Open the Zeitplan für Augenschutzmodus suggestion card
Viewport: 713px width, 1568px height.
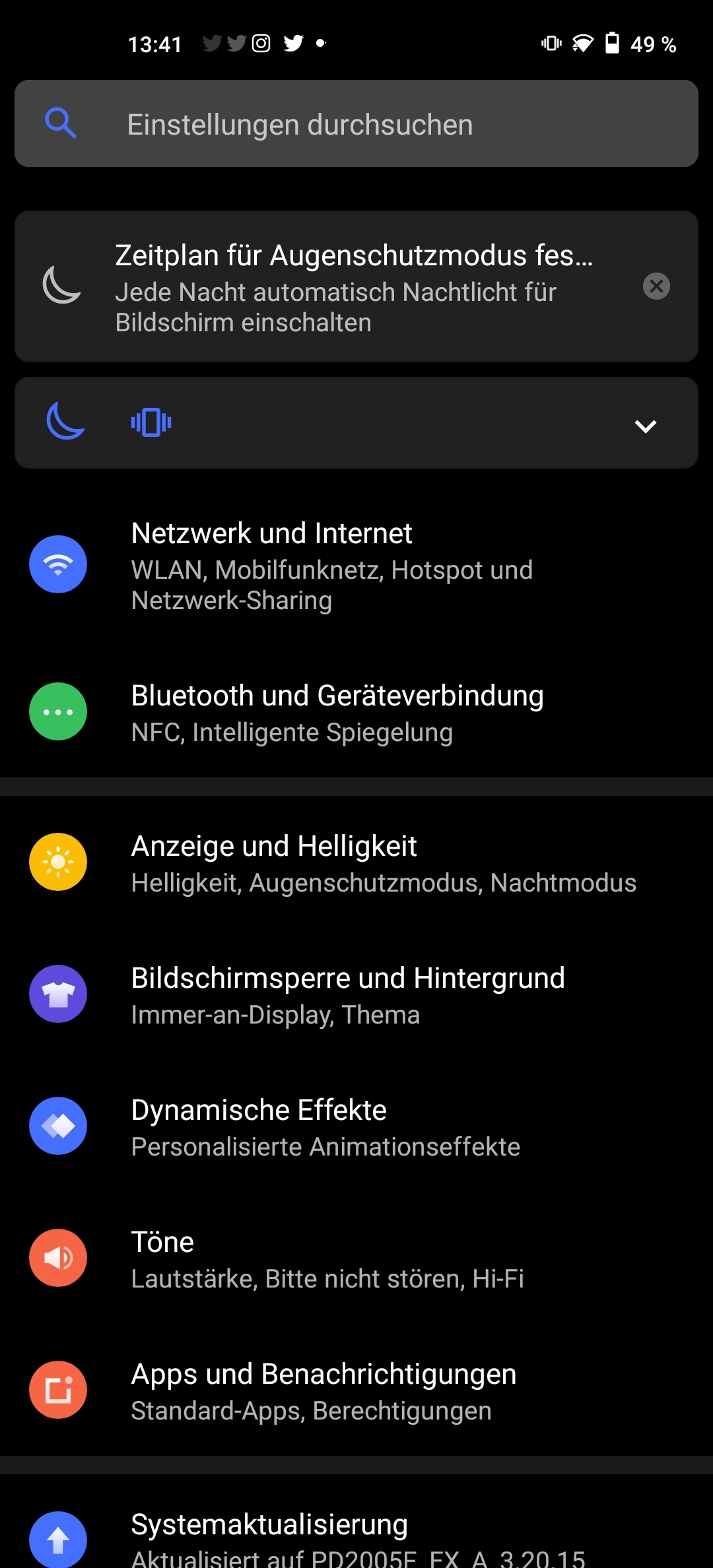(x=356, y=286)
